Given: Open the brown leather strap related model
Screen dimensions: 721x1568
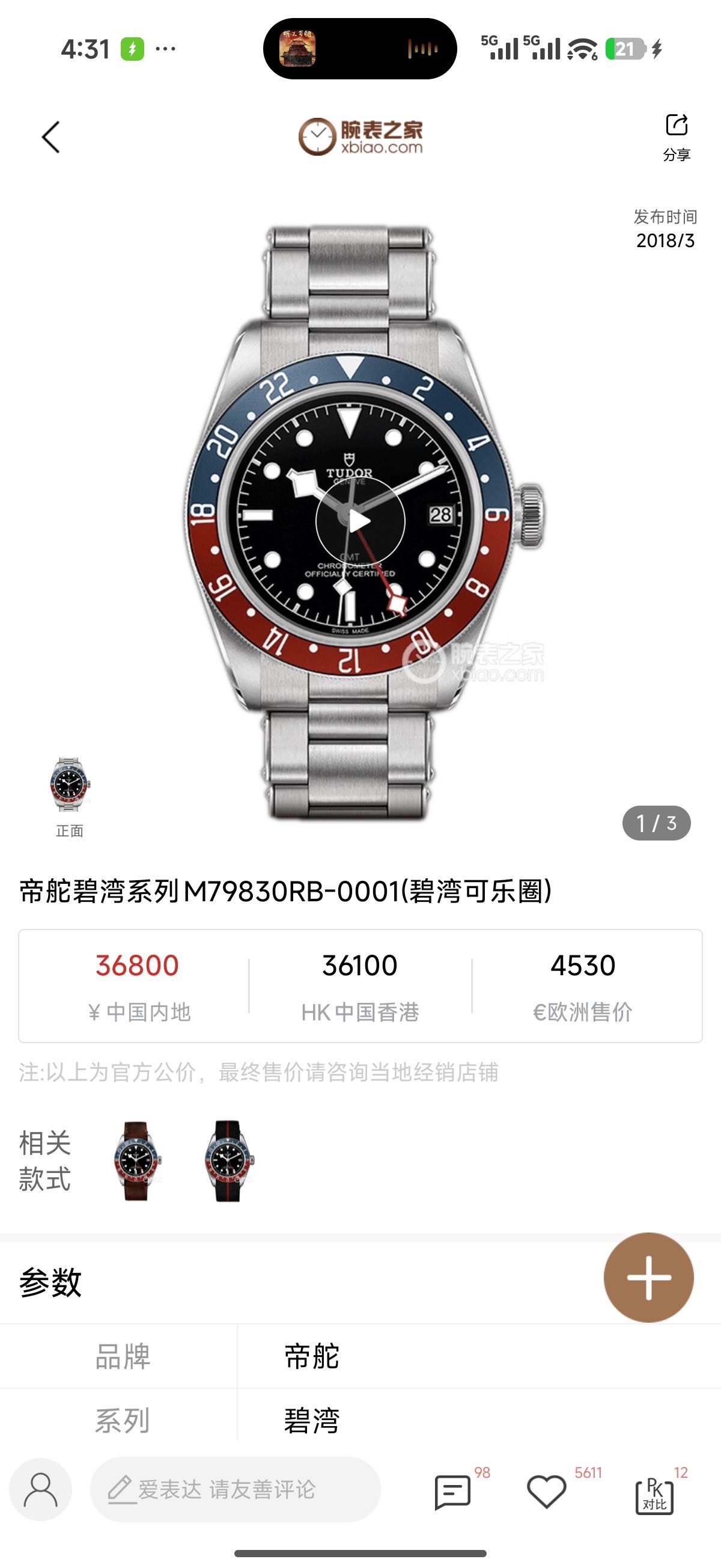Looking at the screenshot, I should click(x=137, y=1160).
